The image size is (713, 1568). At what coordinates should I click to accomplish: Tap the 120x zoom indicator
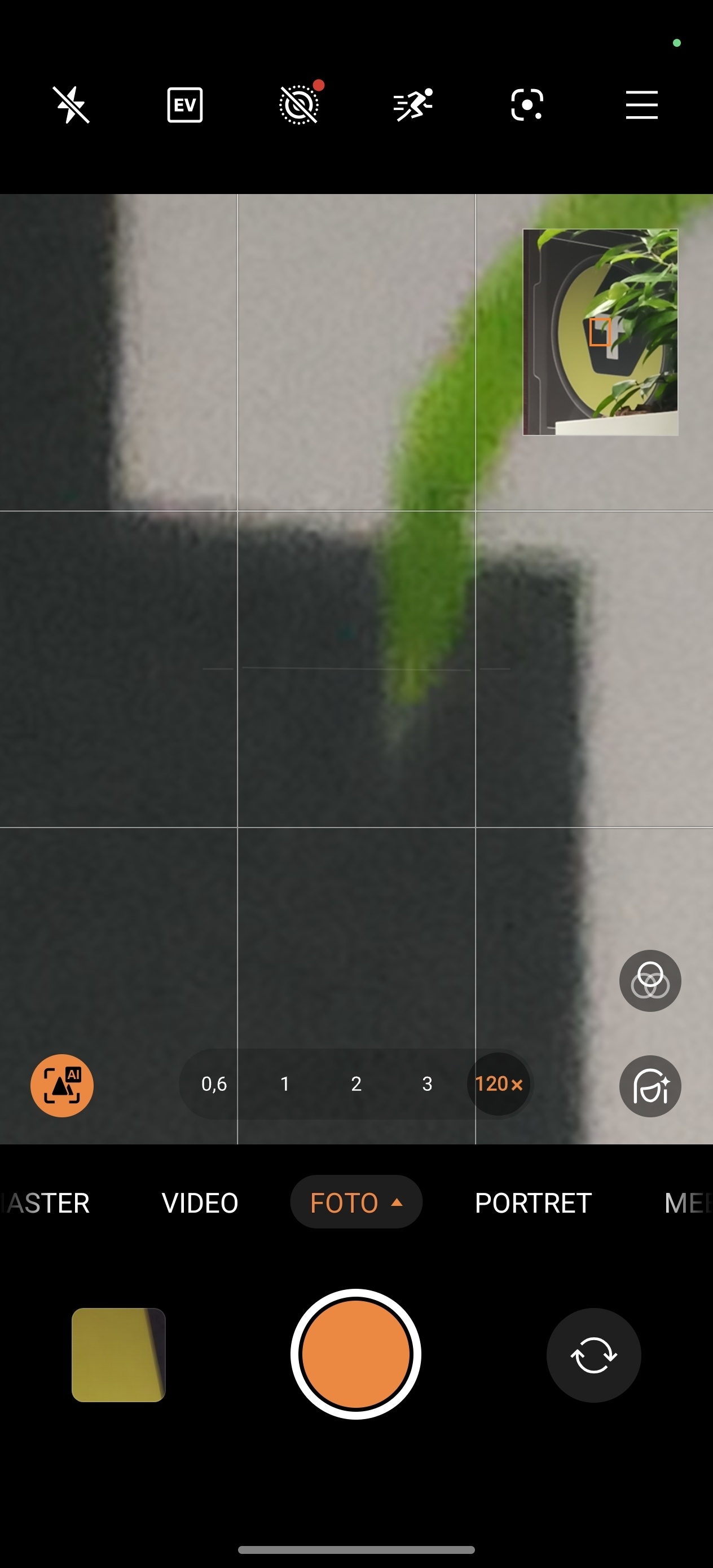pyautogui.click(x=499, y=1084)
